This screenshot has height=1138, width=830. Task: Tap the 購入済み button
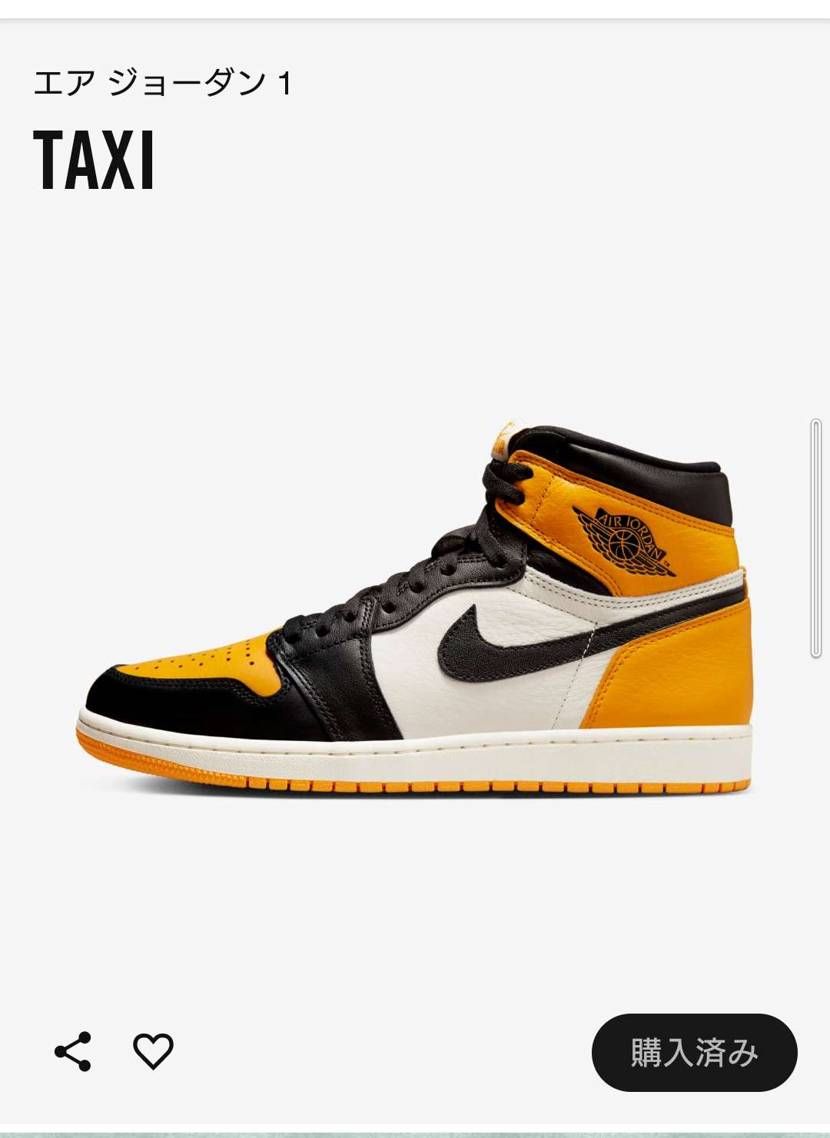pos(694,1053)
